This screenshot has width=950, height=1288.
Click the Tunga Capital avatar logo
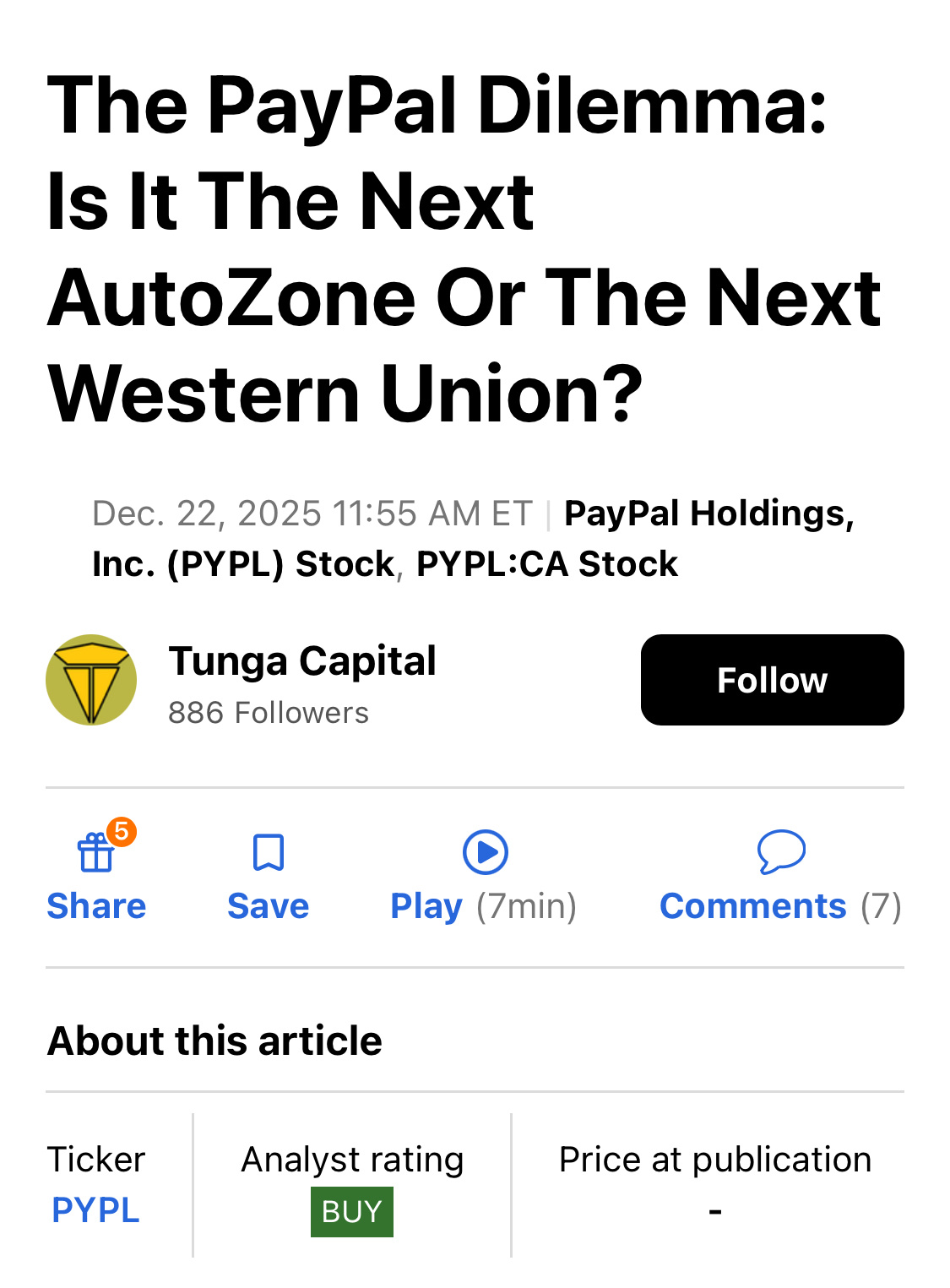pos(91,679)
